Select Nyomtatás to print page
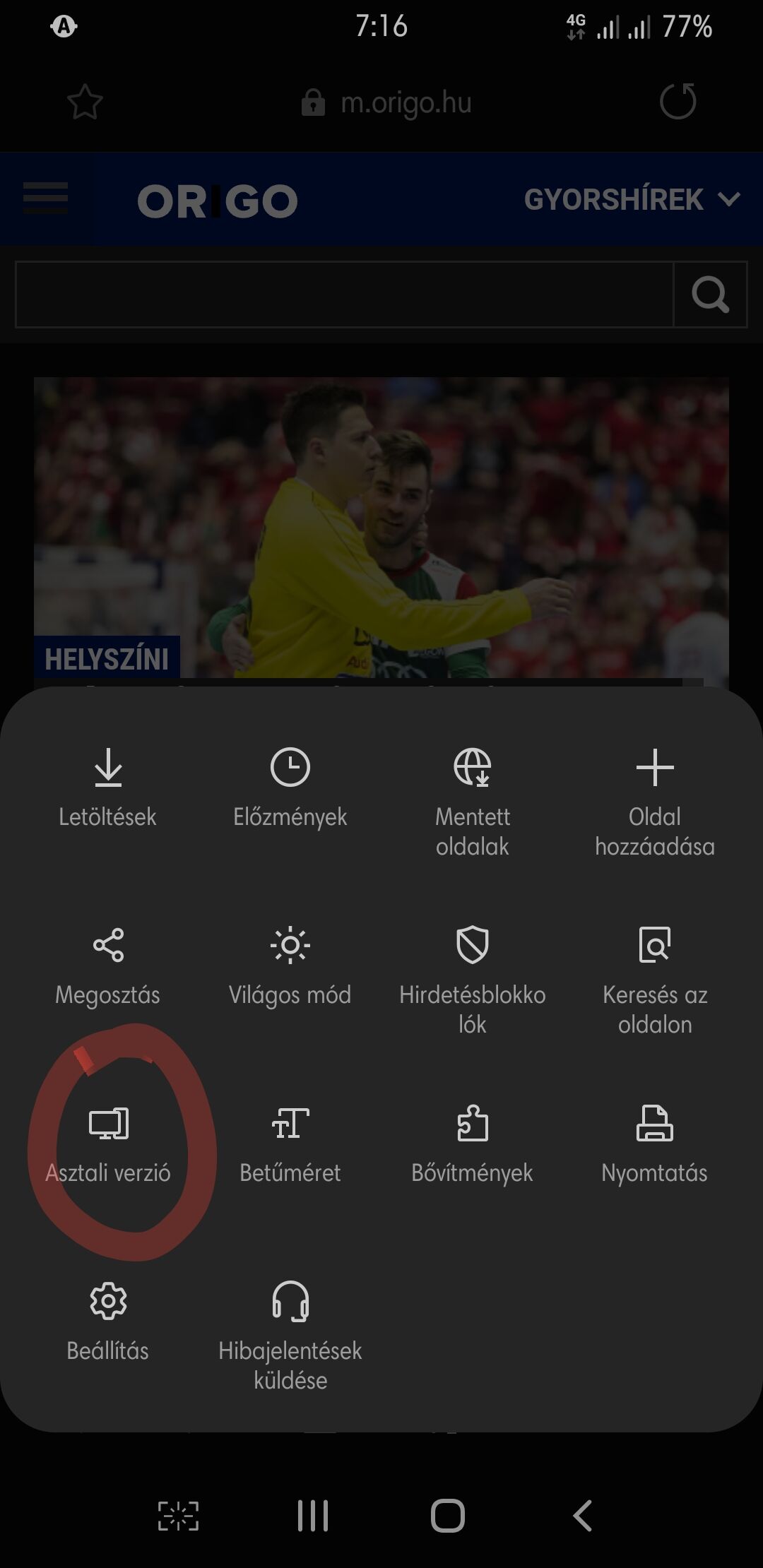The height and width of the screenshot is (1568, 763). coord(654,1144)
